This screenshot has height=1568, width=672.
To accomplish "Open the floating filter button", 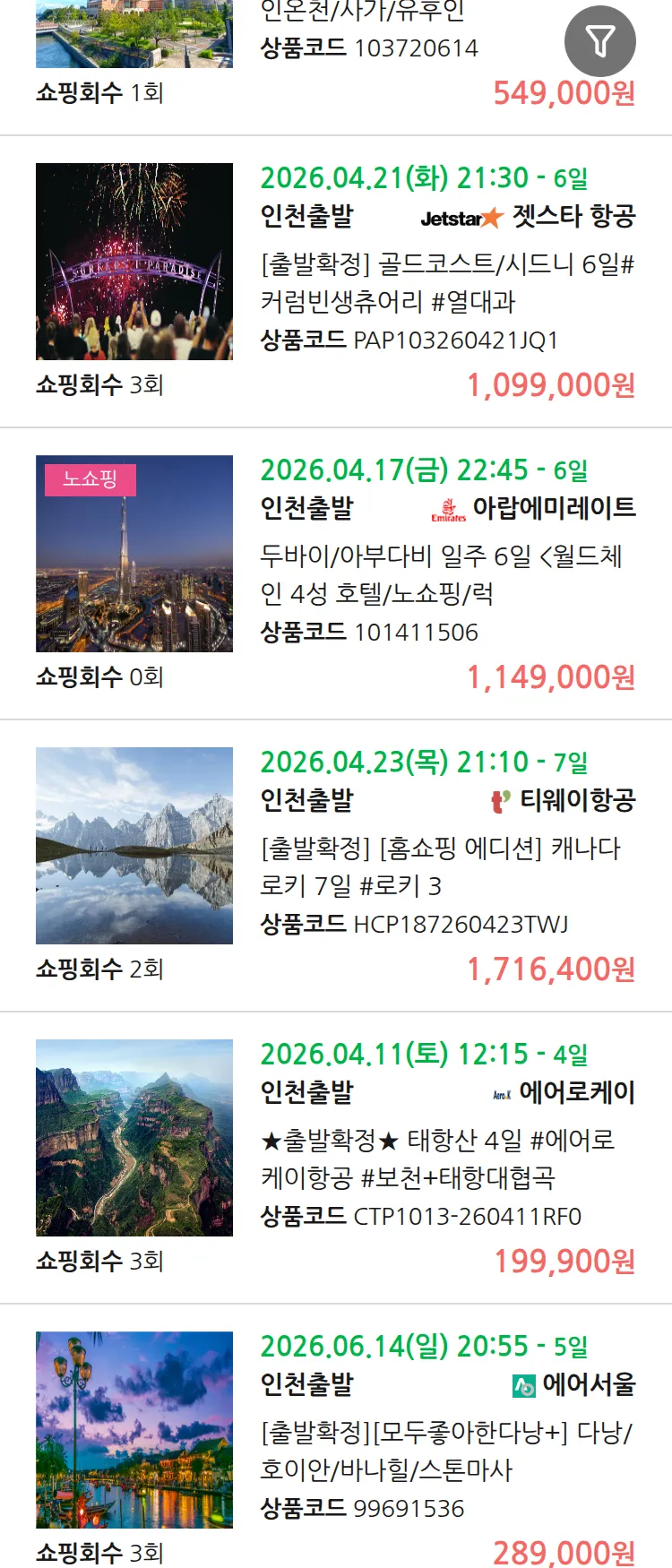I will pos(599,41).
